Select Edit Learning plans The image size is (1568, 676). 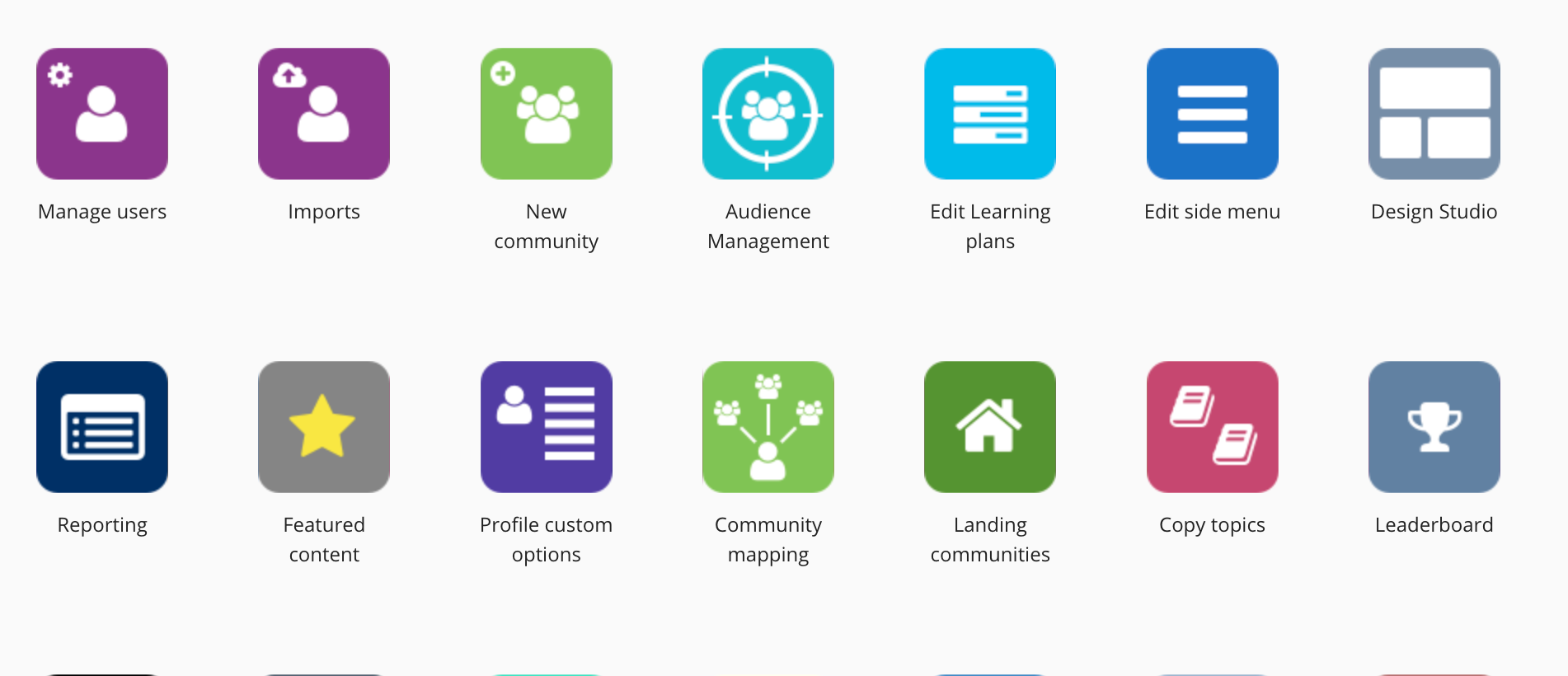(x=990, y=114)
